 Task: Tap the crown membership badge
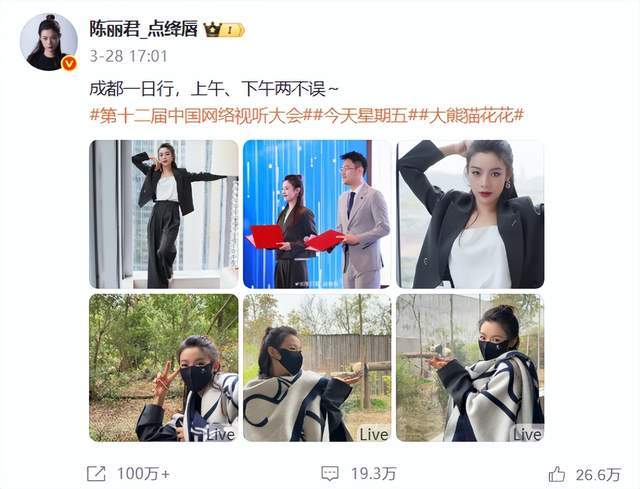(224, 30)
